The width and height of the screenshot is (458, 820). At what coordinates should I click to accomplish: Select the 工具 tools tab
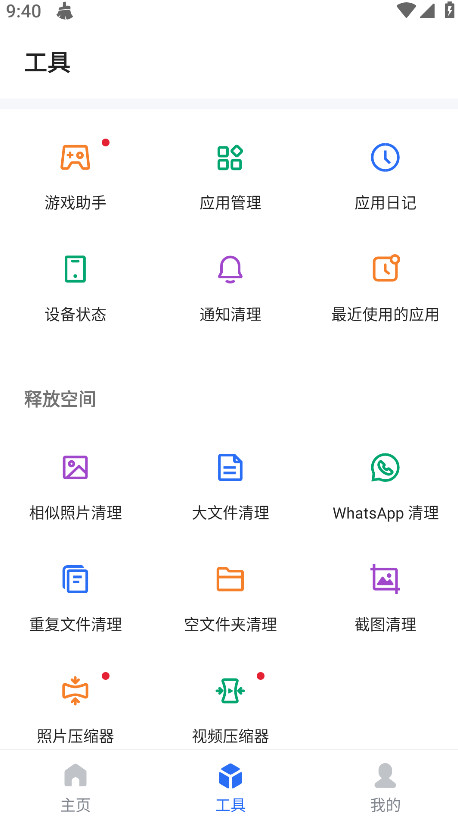tap(230, 786)
